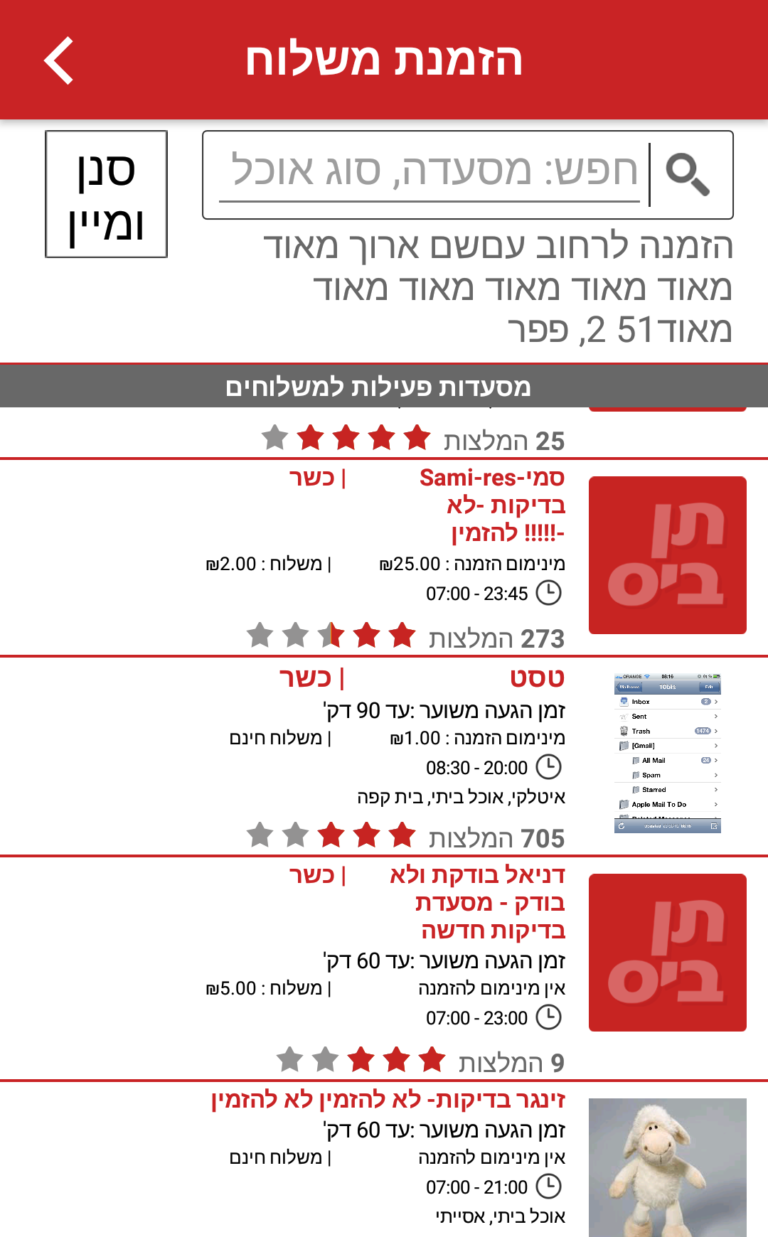Open the טסט restaurant listing
The image size is (768, 1237).
[x=384, y=757]
